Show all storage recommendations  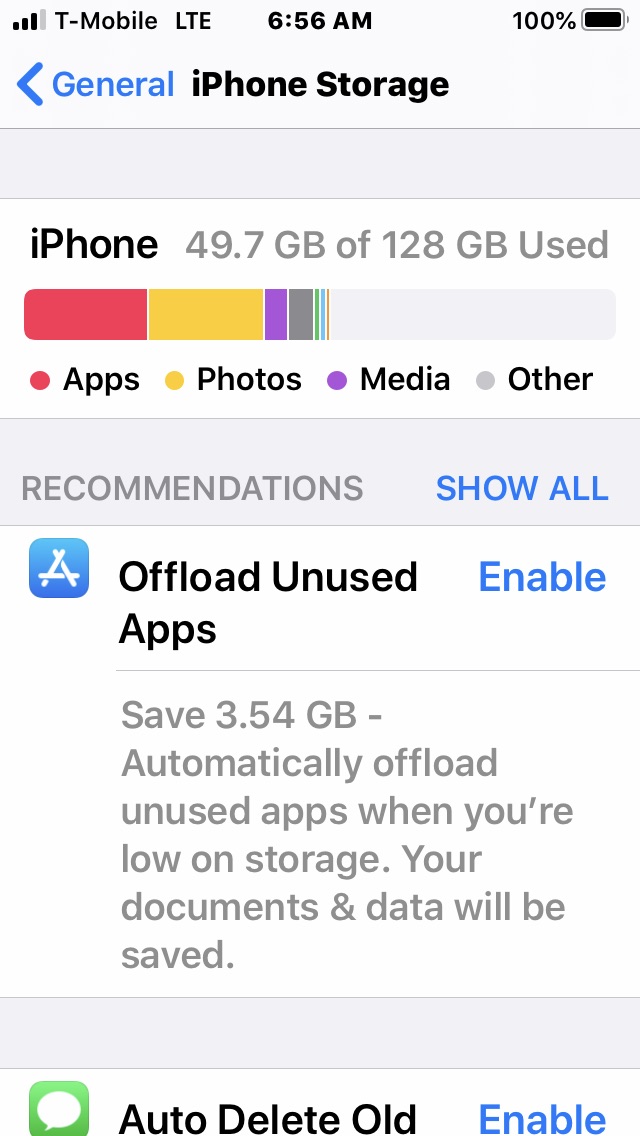click(x=521, y=488)
